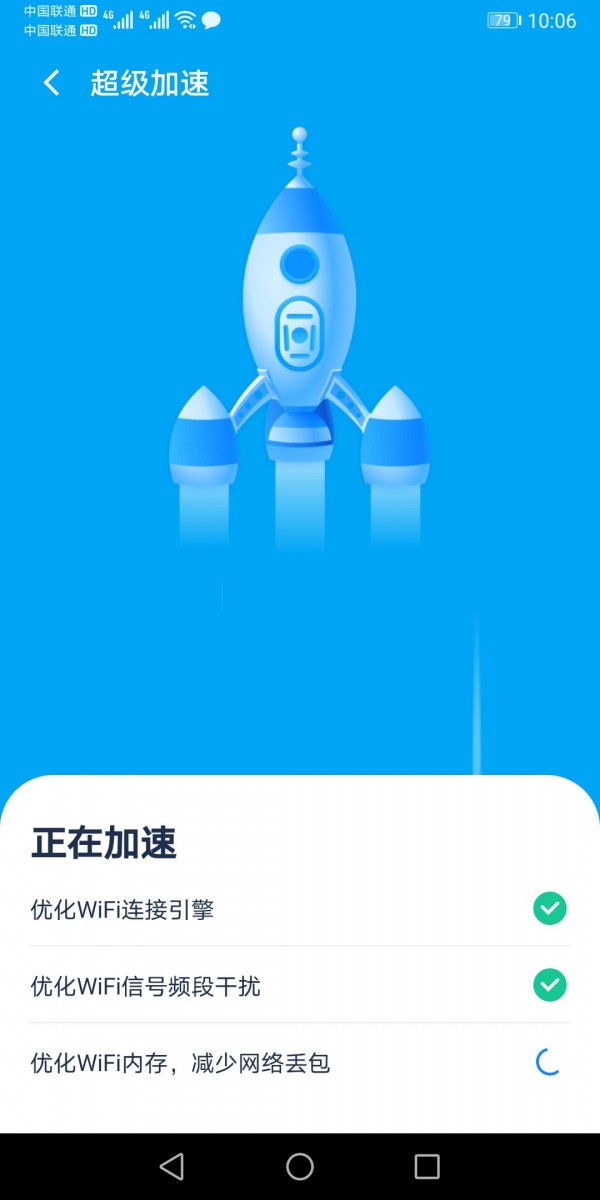Go back from the 超级加速 screen
600x1200 pixels.
click(52, 83)
